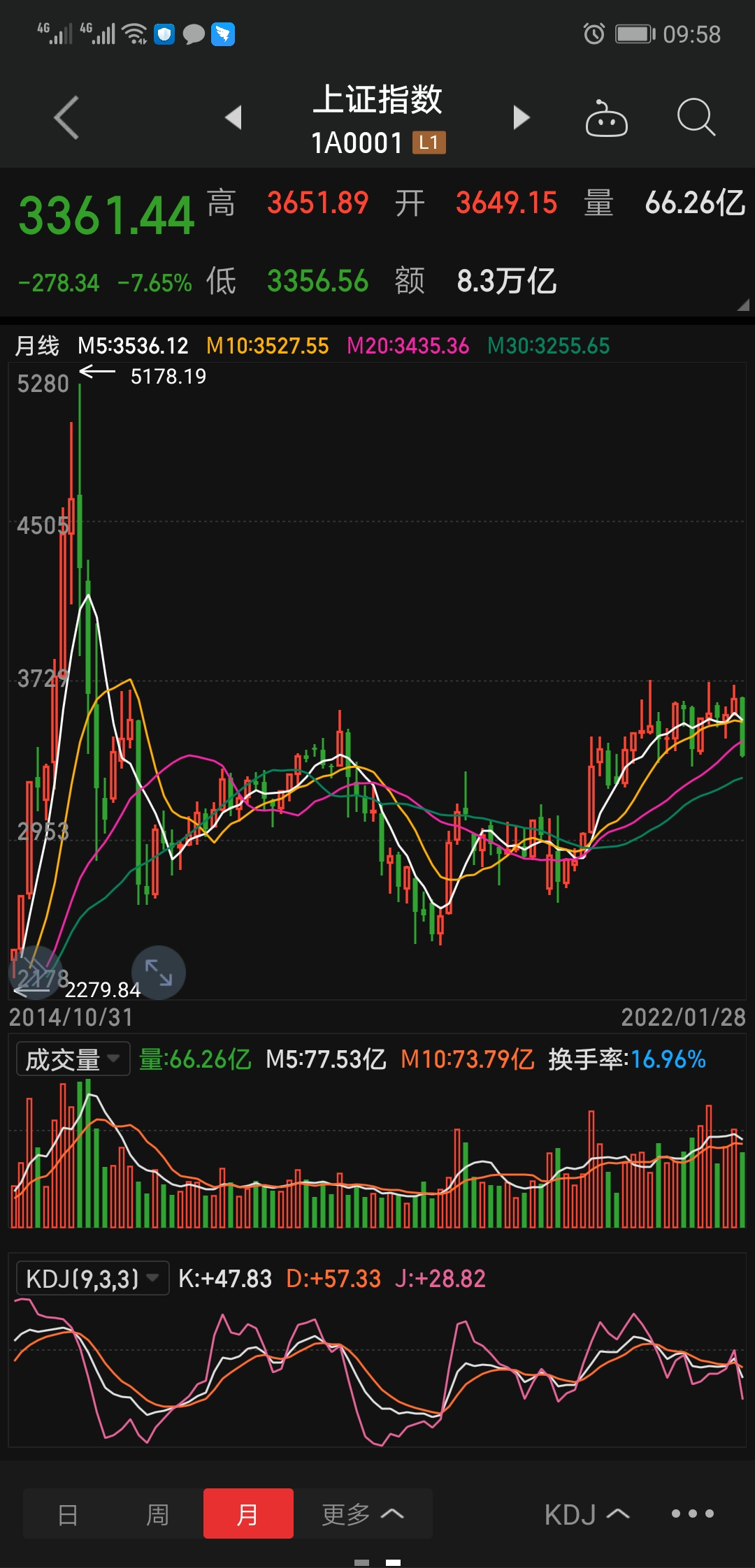The width and height of the screenshot is (755, 1568).
Task: Select the 月 monthly chart tab
Action: [248, 1514]
